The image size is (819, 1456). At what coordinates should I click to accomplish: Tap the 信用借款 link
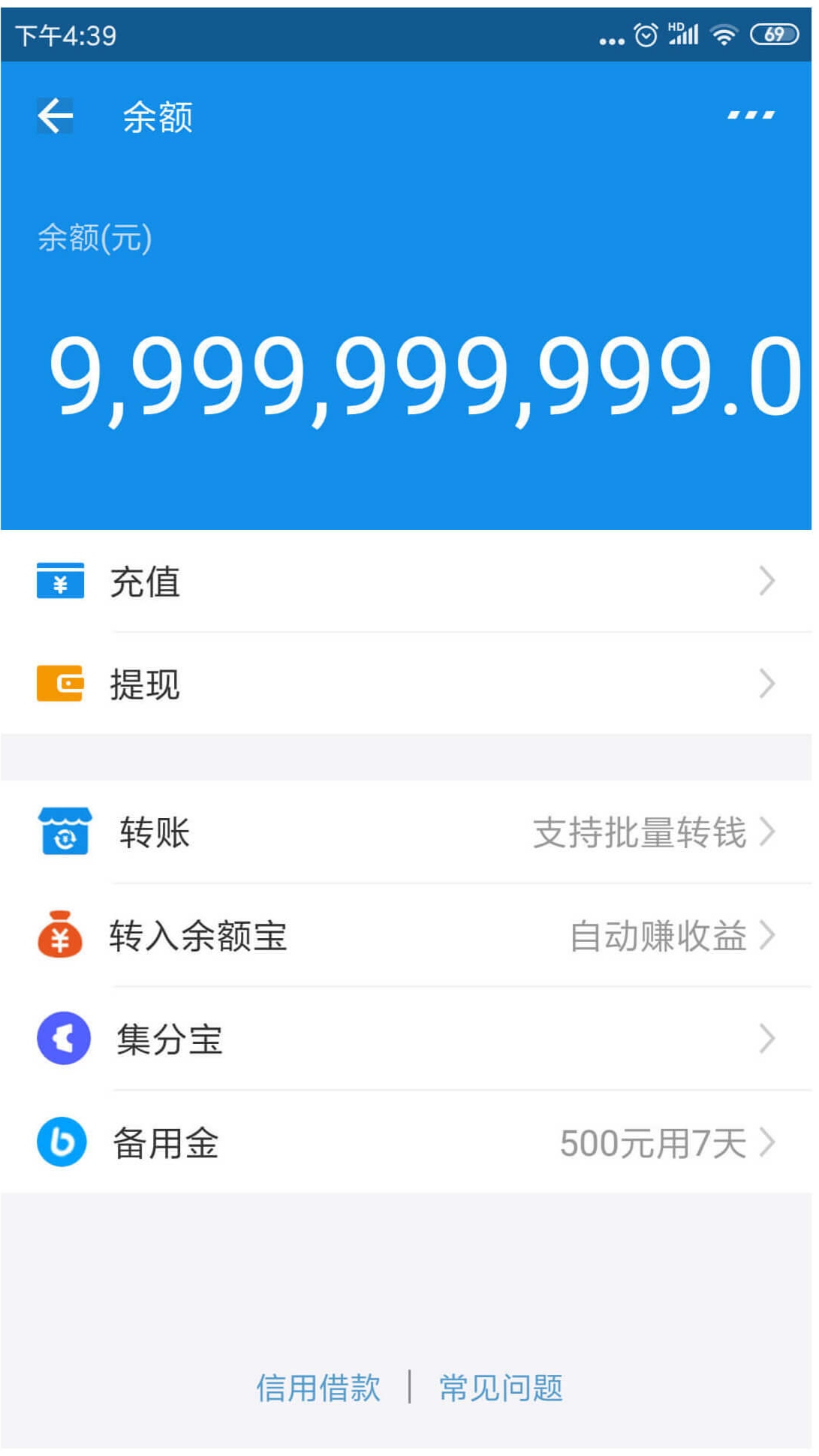coord(318,1388)
